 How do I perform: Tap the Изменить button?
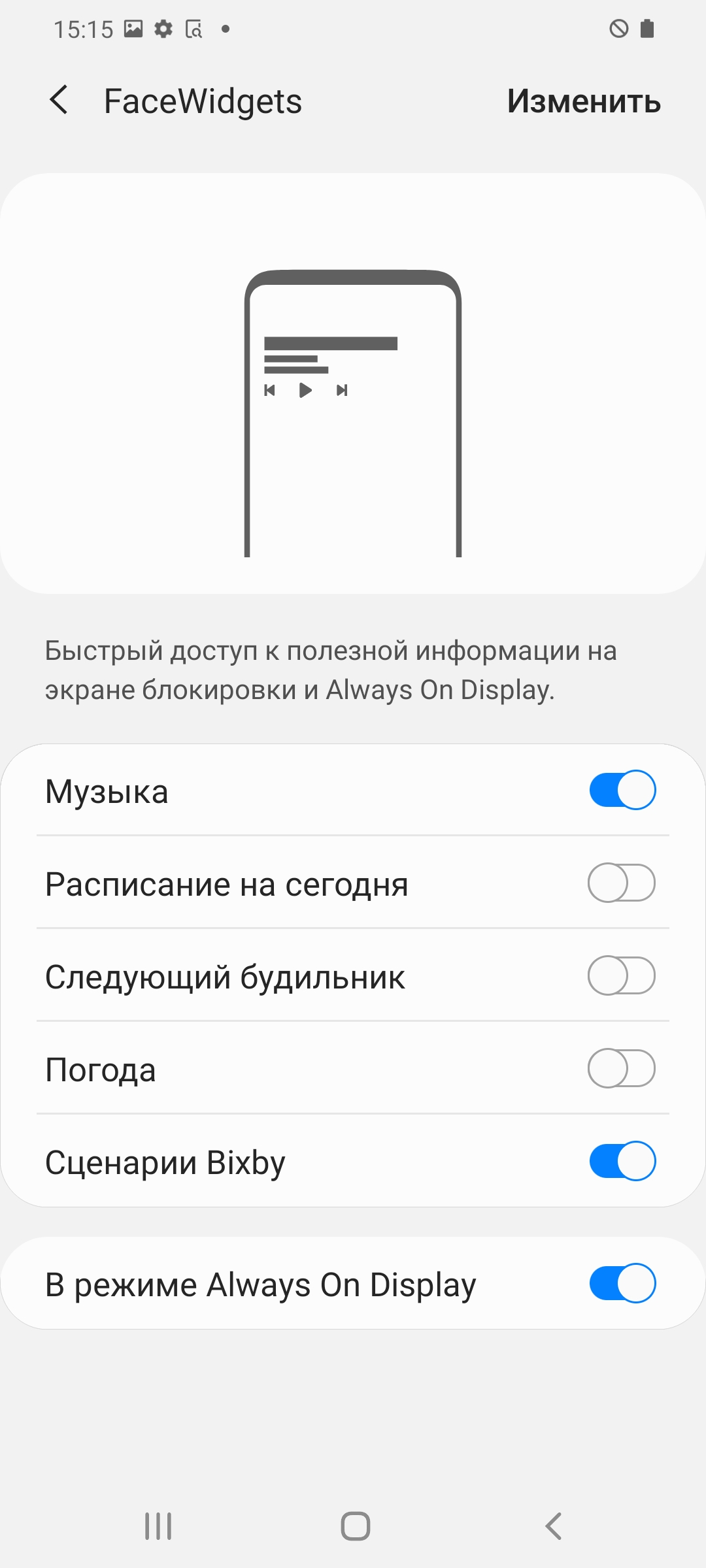pos(584,101)
